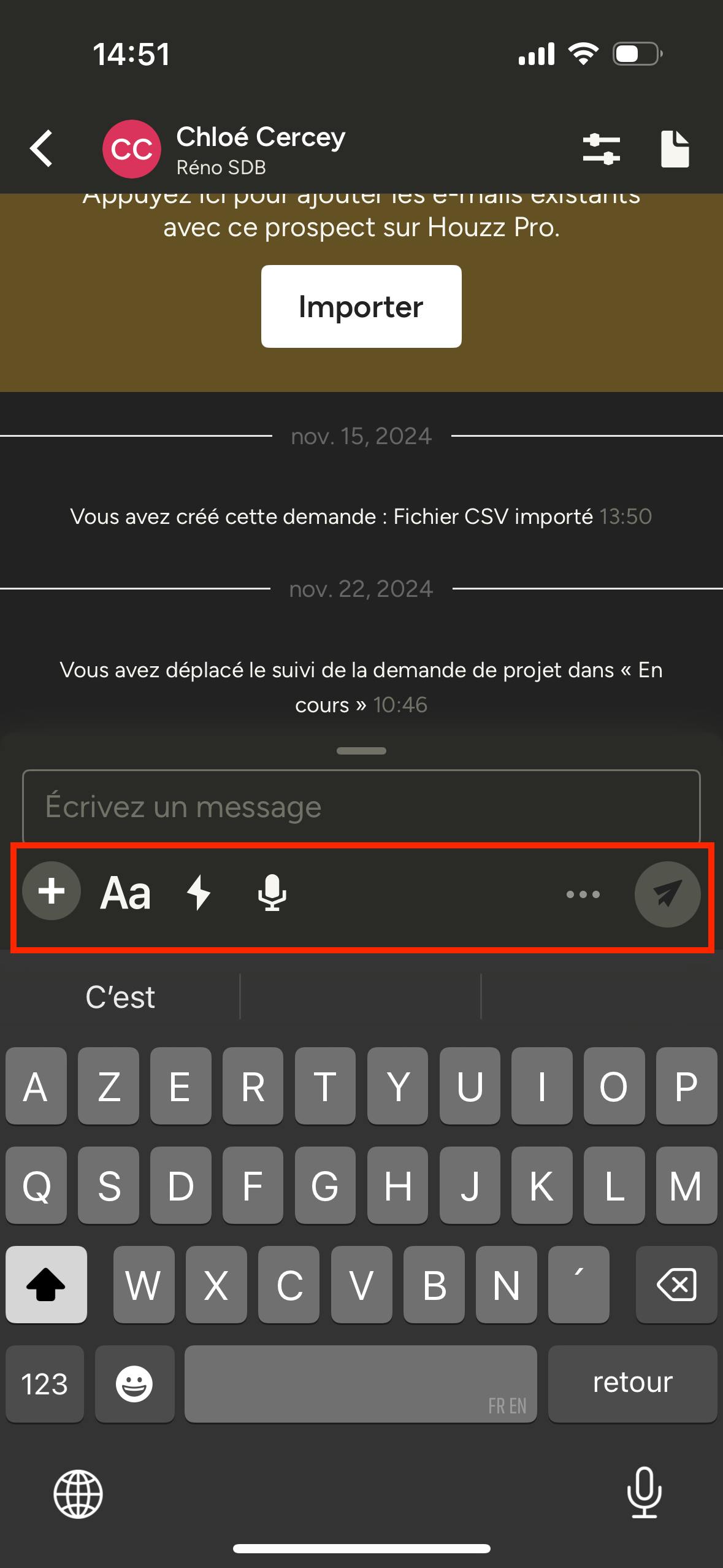Open the emoji keyboard

click(x=134, y=1384)
